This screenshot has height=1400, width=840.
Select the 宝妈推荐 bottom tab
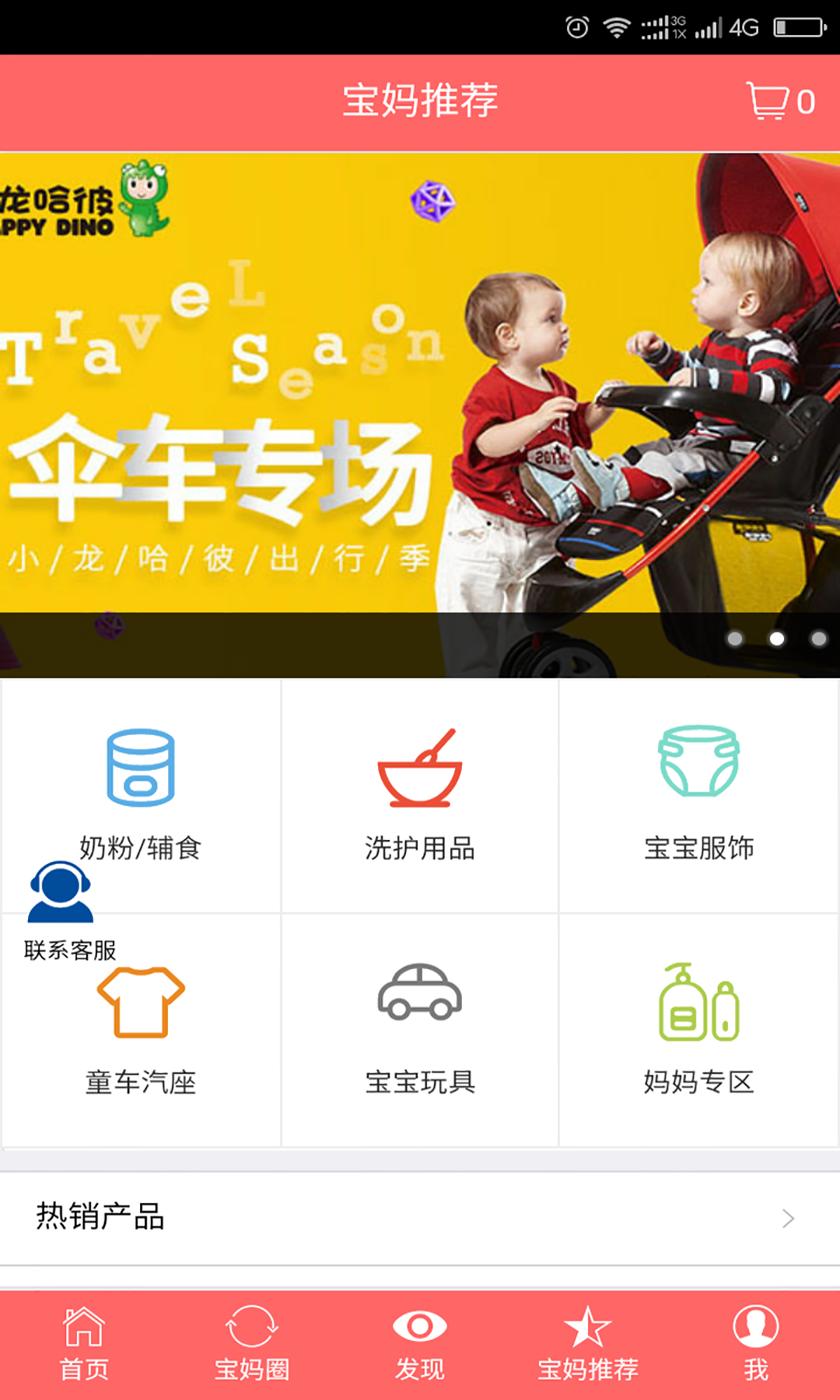pyautogui.click(x=588, y=1344)
